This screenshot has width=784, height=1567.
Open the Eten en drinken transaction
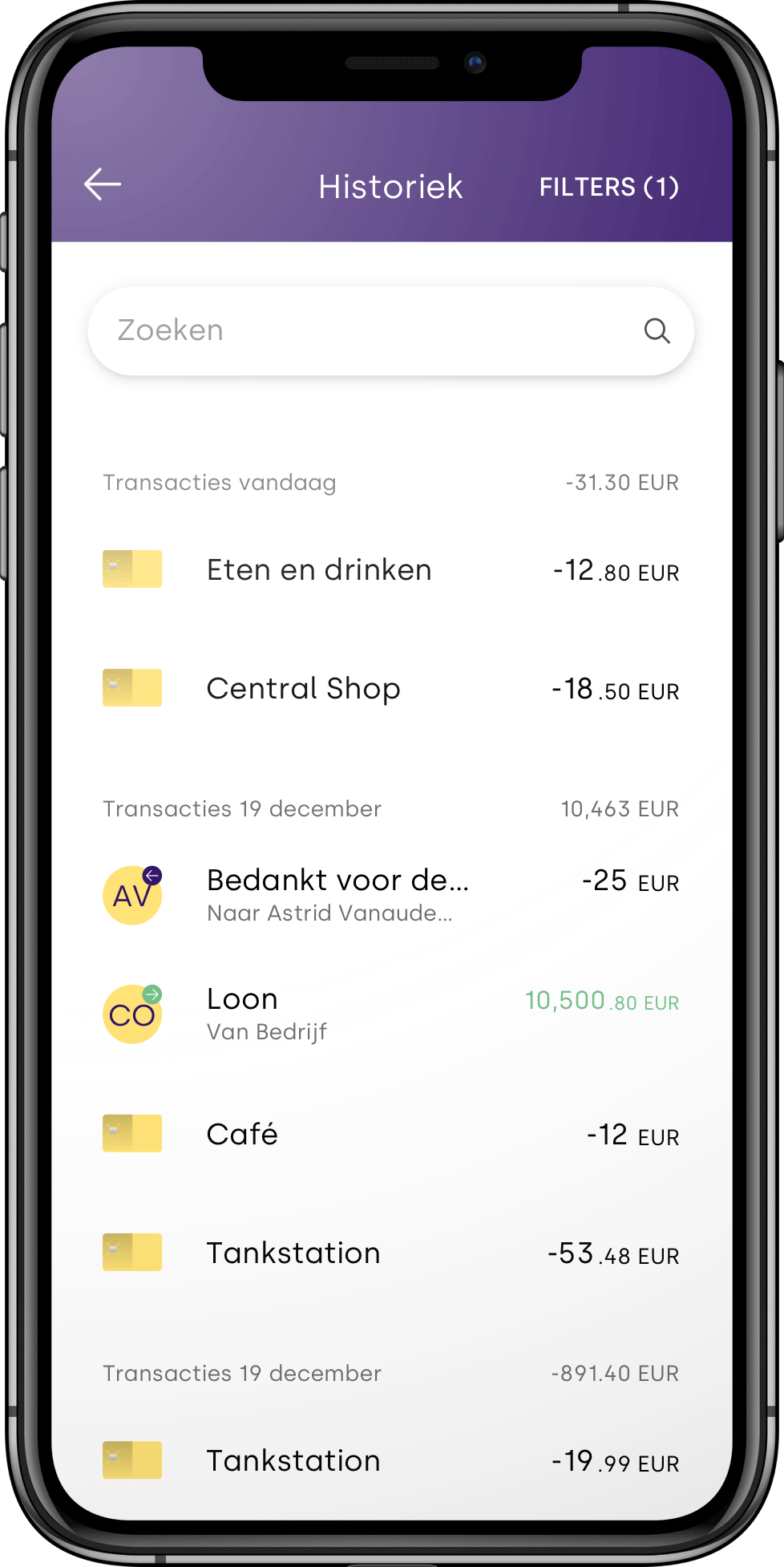tap(390, 570)
